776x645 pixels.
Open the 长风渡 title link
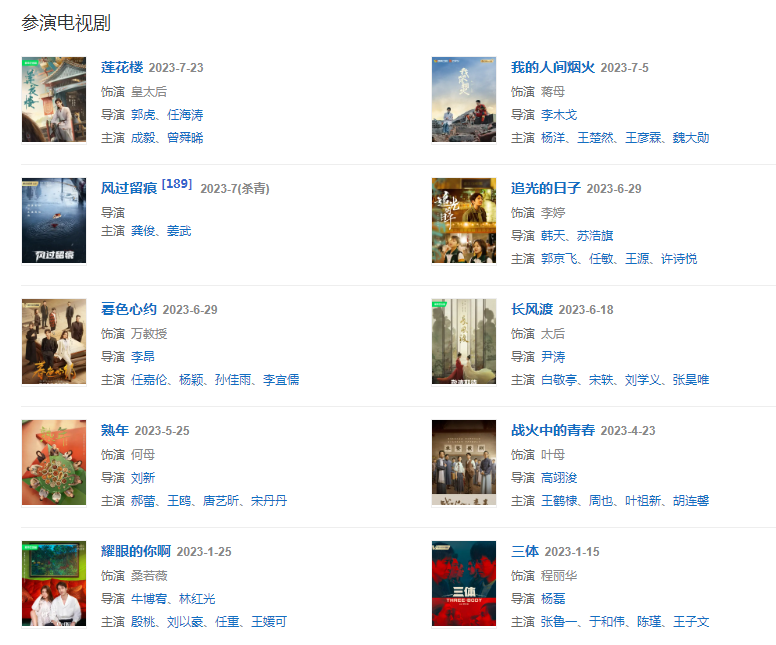[x=531, y=310]
